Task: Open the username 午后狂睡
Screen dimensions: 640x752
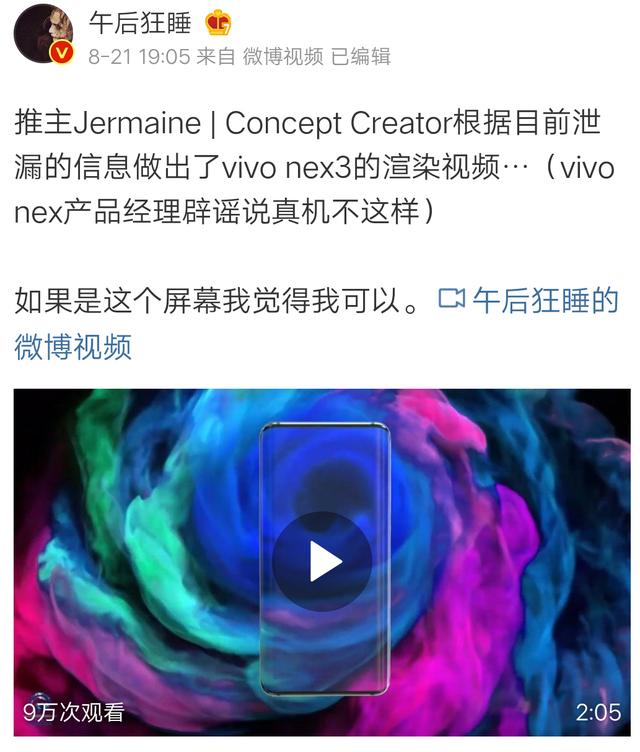Action: pyautogui.click(x=140, y=22)
